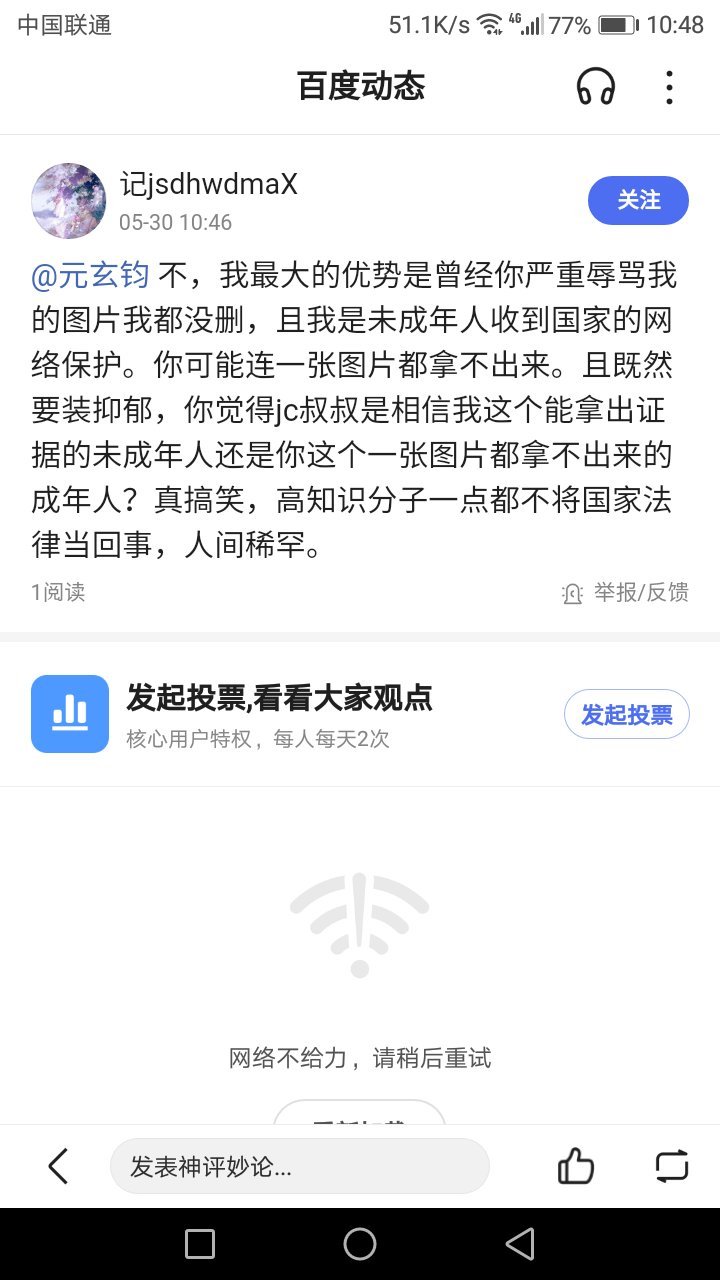Follow the user via the 关注 button
Screen dimensions: 720x1280
pyautogui.click(x=638, y=200)
